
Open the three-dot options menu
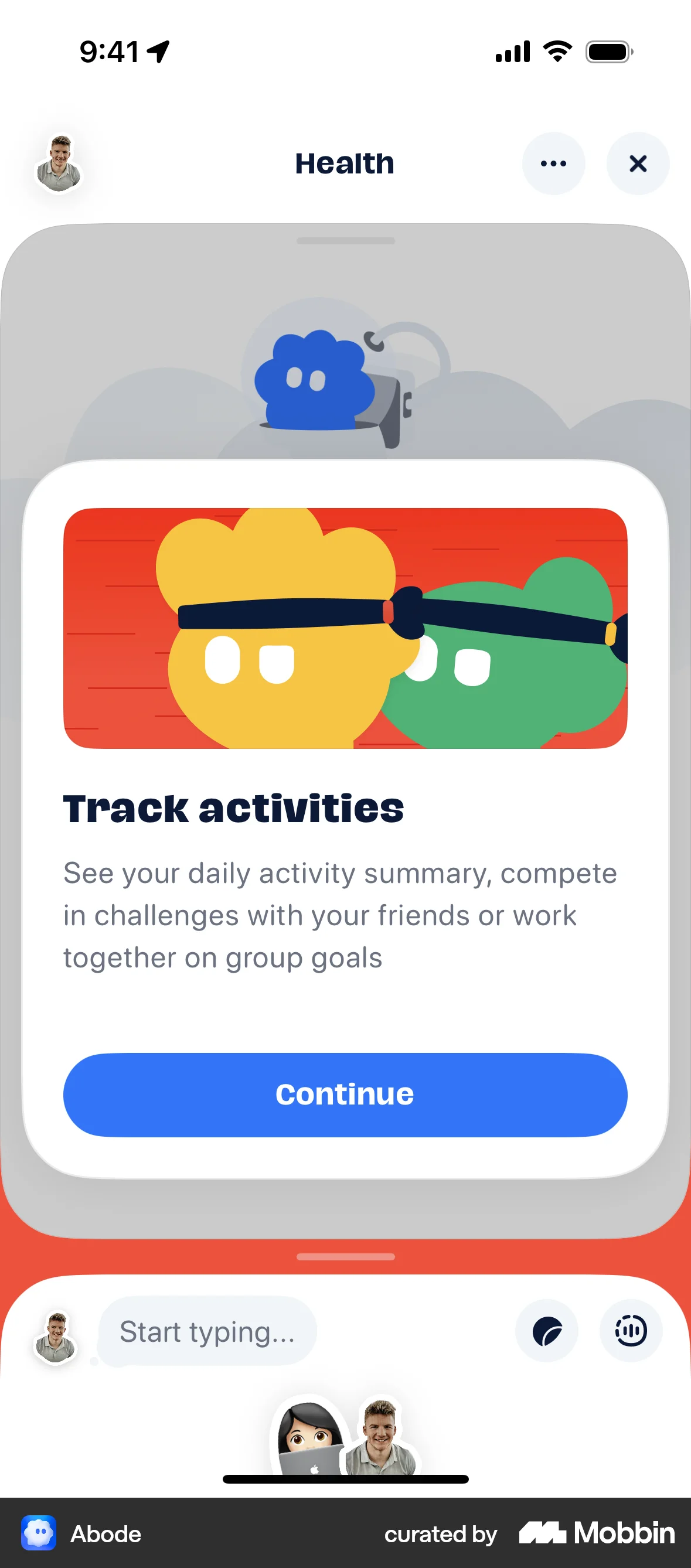click(x=553, y=163)
